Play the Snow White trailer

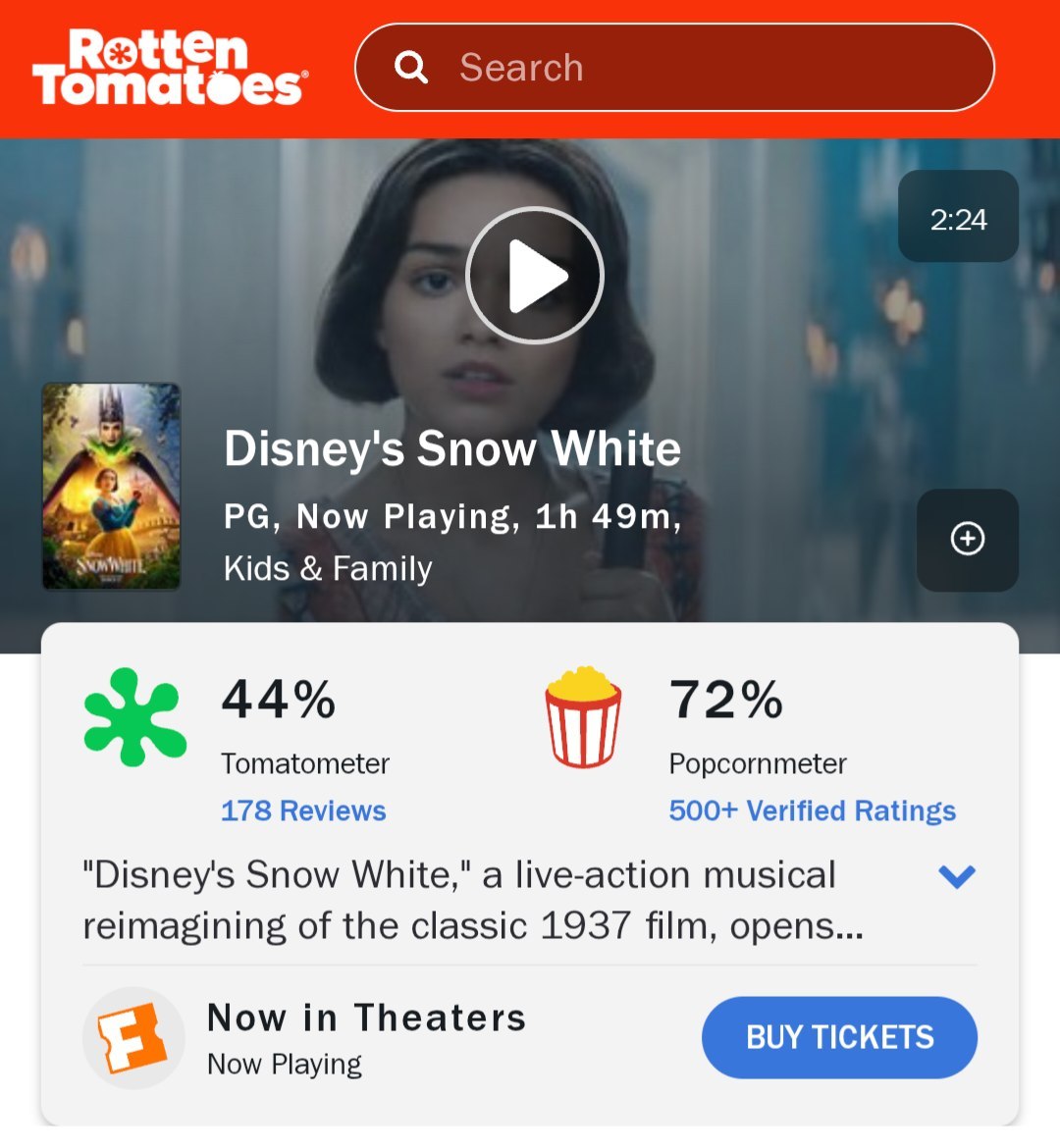(534, 276)
